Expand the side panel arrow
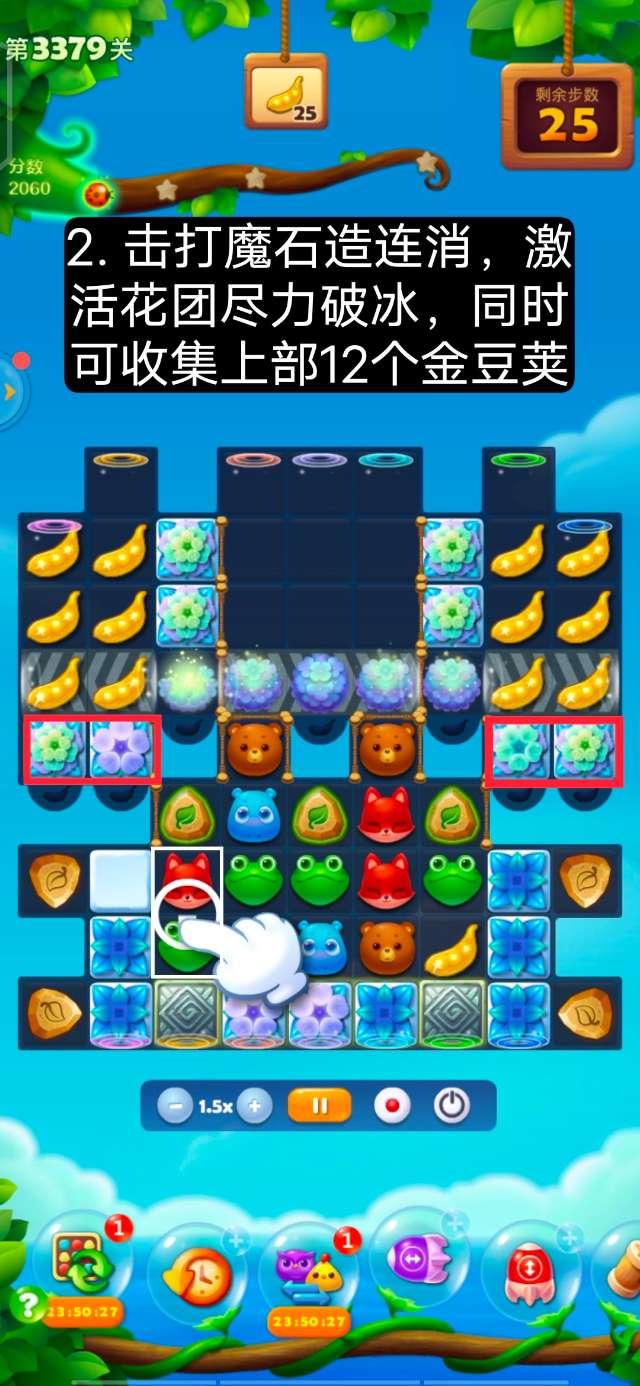The width and height of the screenshot is (640, 1386). coord(10,391)
